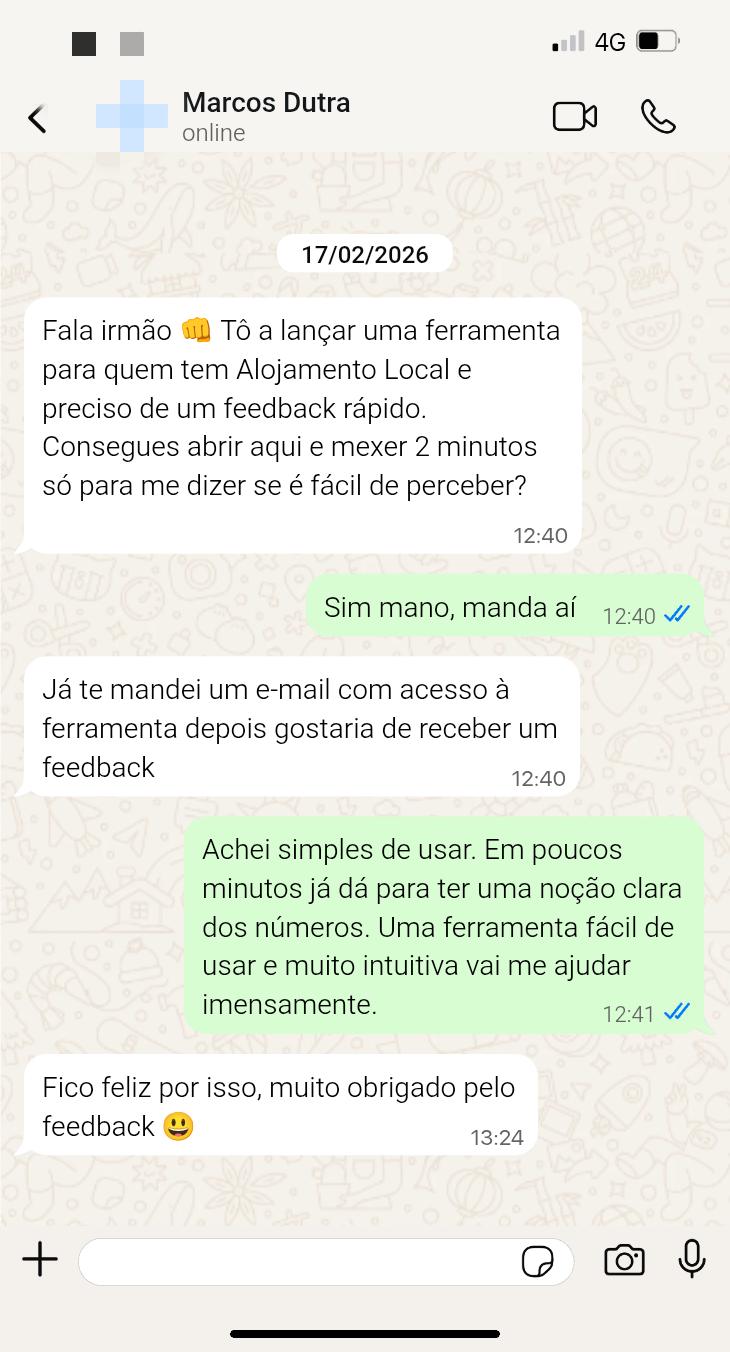The height and width of the screenshot is (1352, 730).
Task: Tap the status bar battery indicator
Action: coord(655,40)
